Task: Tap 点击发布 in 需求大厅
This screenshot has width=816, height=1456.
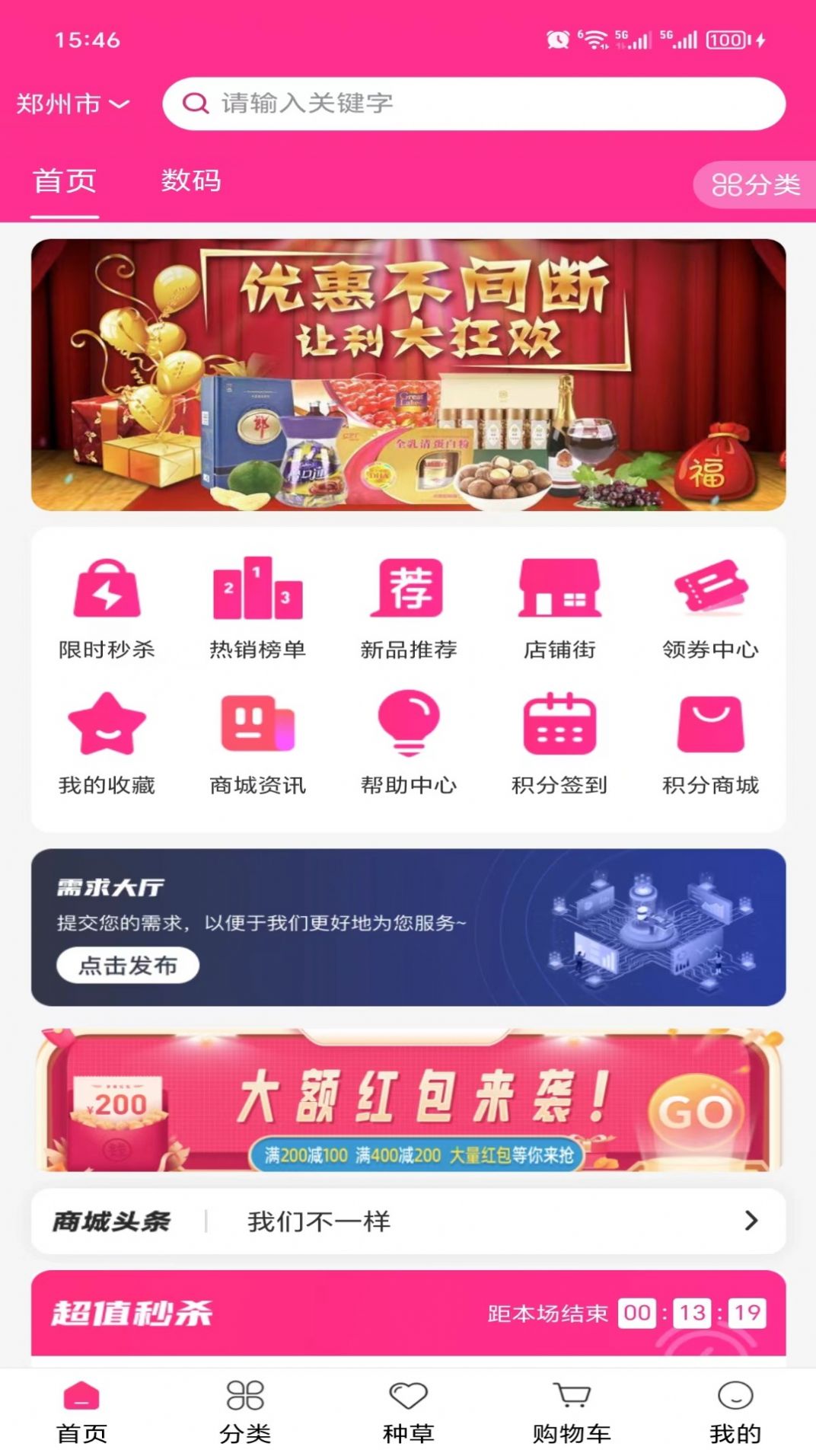Action: 128,966
